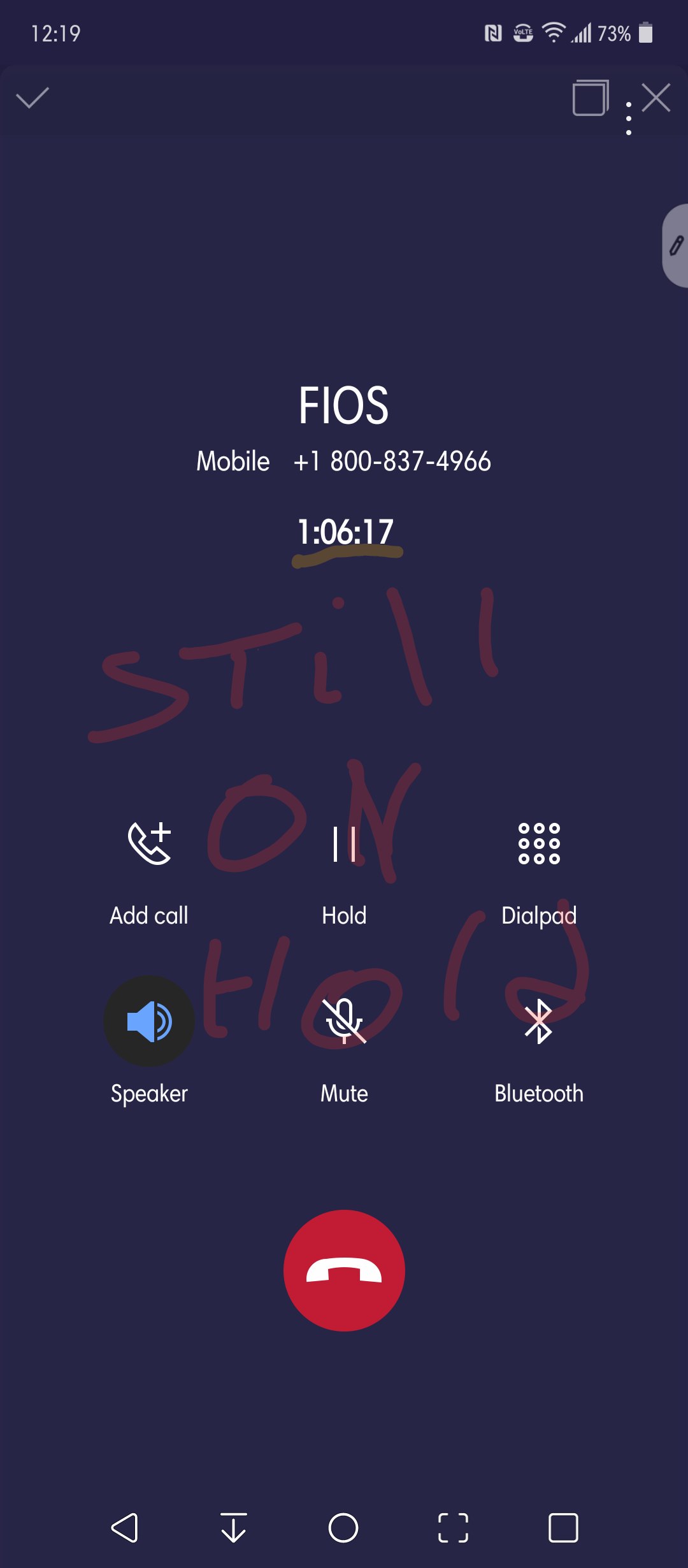Mute the microphone
This screenshot has height=1568, width=688.
(344, 1021)
